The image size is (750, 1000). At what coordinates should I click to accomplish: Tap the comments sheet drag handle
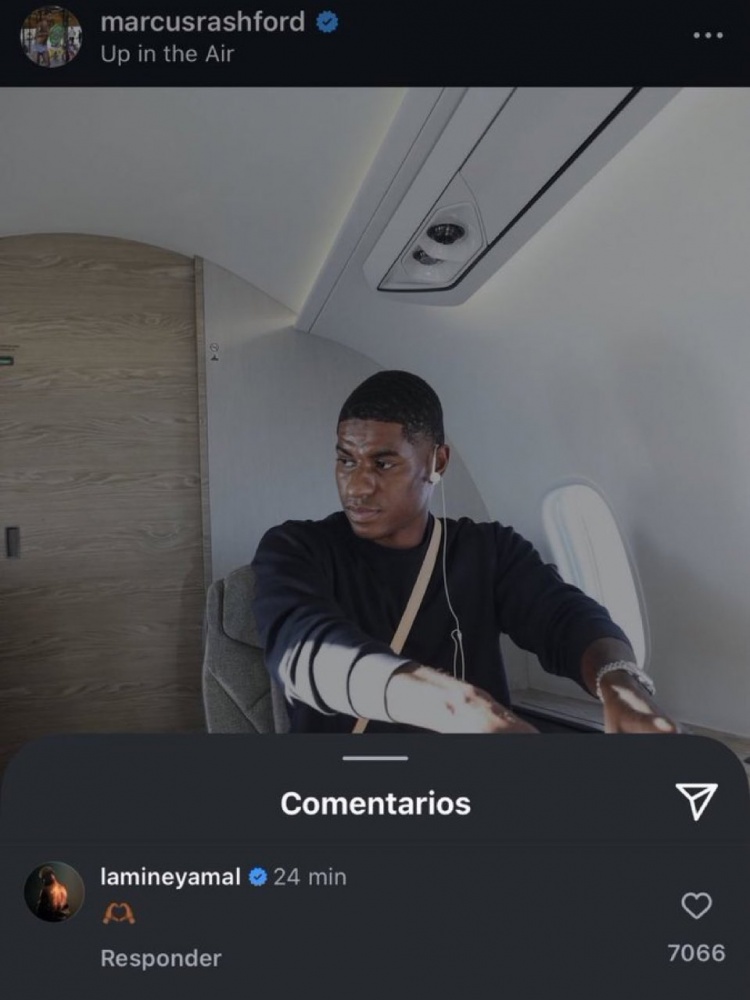point(375,758)
